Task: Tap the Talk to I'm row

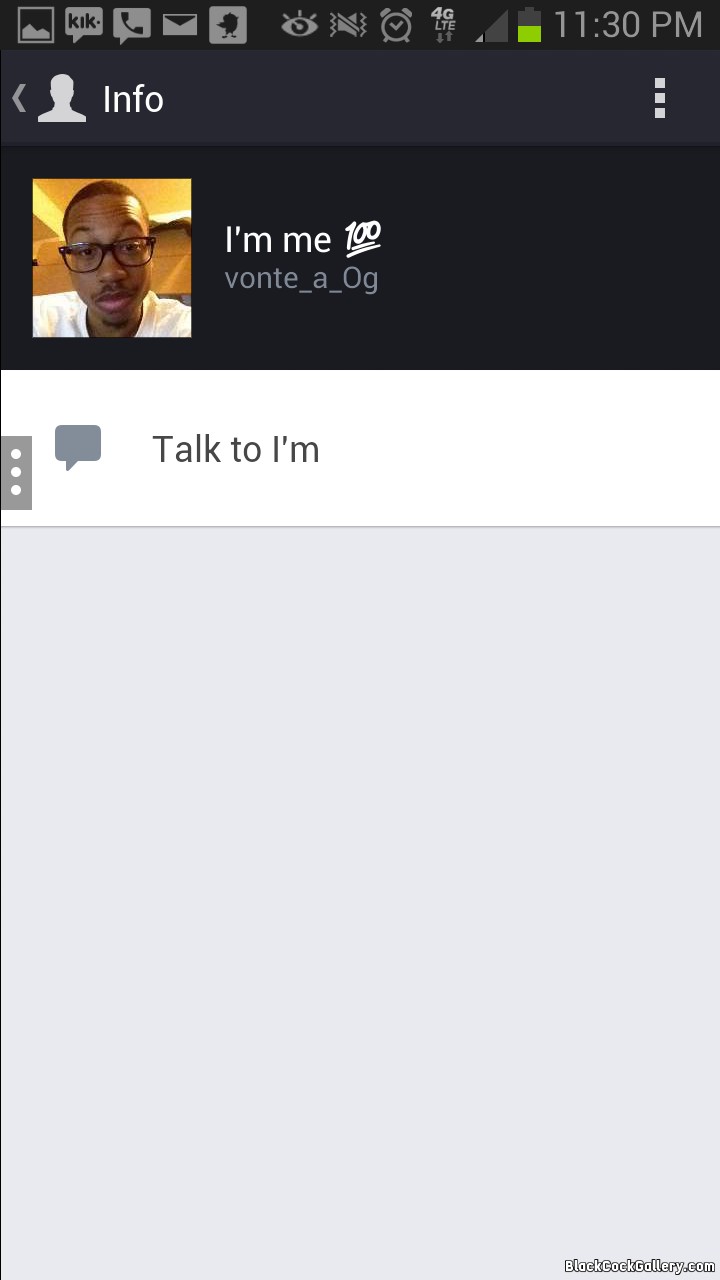Action: pyautogui.click(x=360, y=449)
